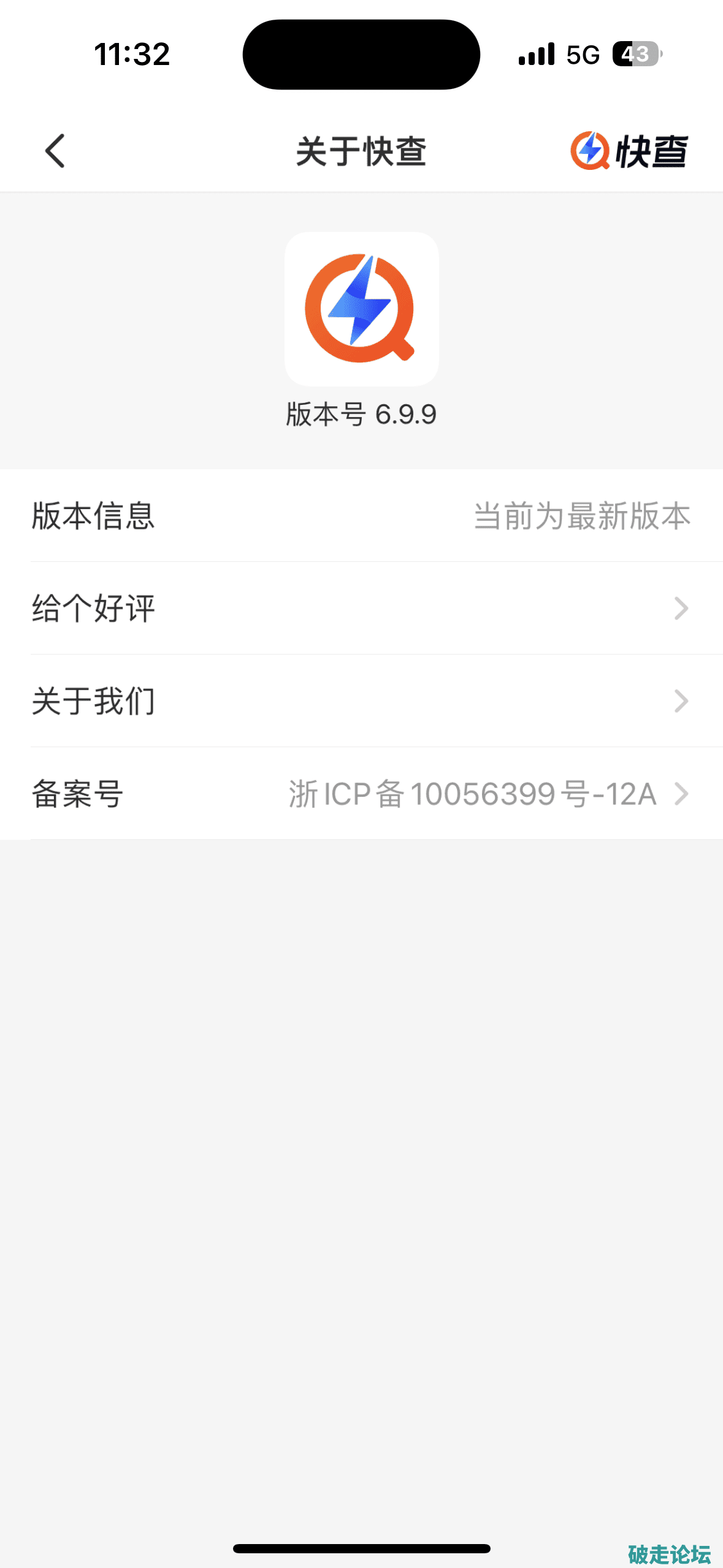723x1568 pixels.
Task: Go back from 关于快查 page
Action: tap(55, 151)
